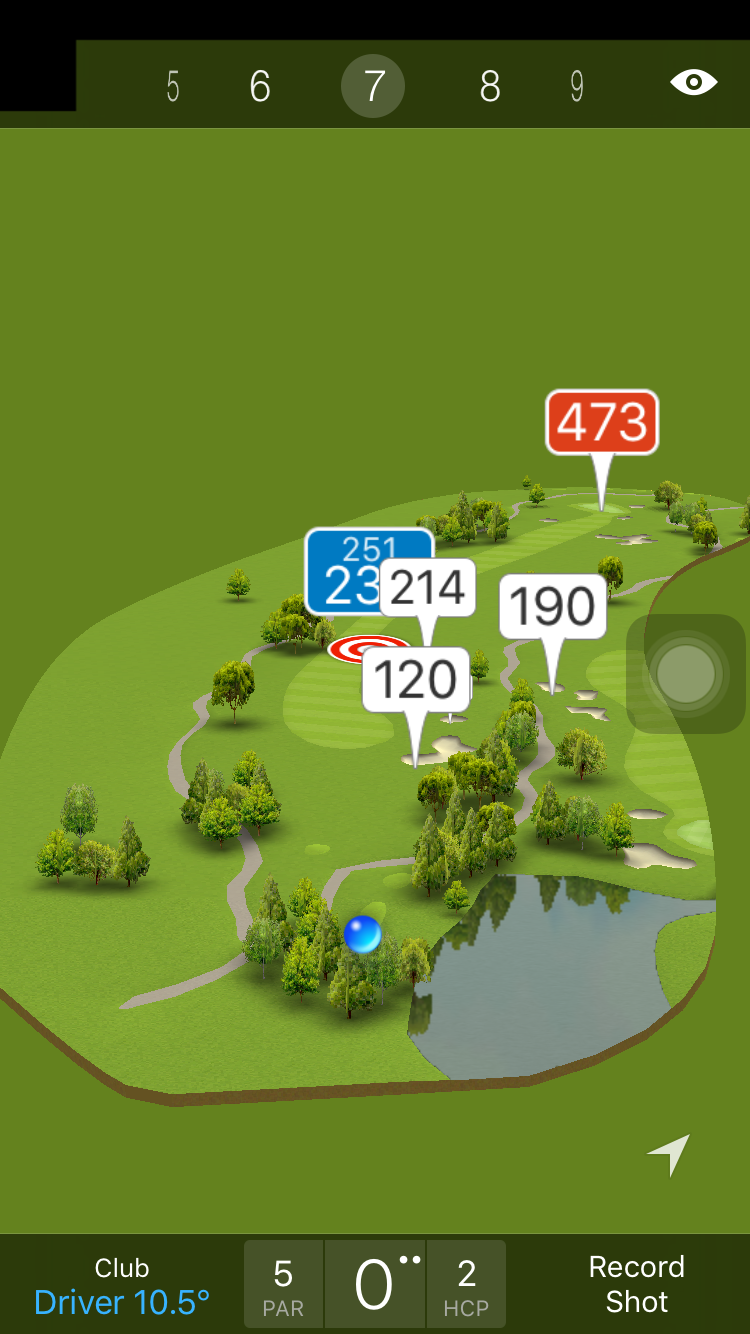Image resolution: width=750 pixels, height=1334 pixels.
Task: Select the current hole 7
Action: [373, 87]
